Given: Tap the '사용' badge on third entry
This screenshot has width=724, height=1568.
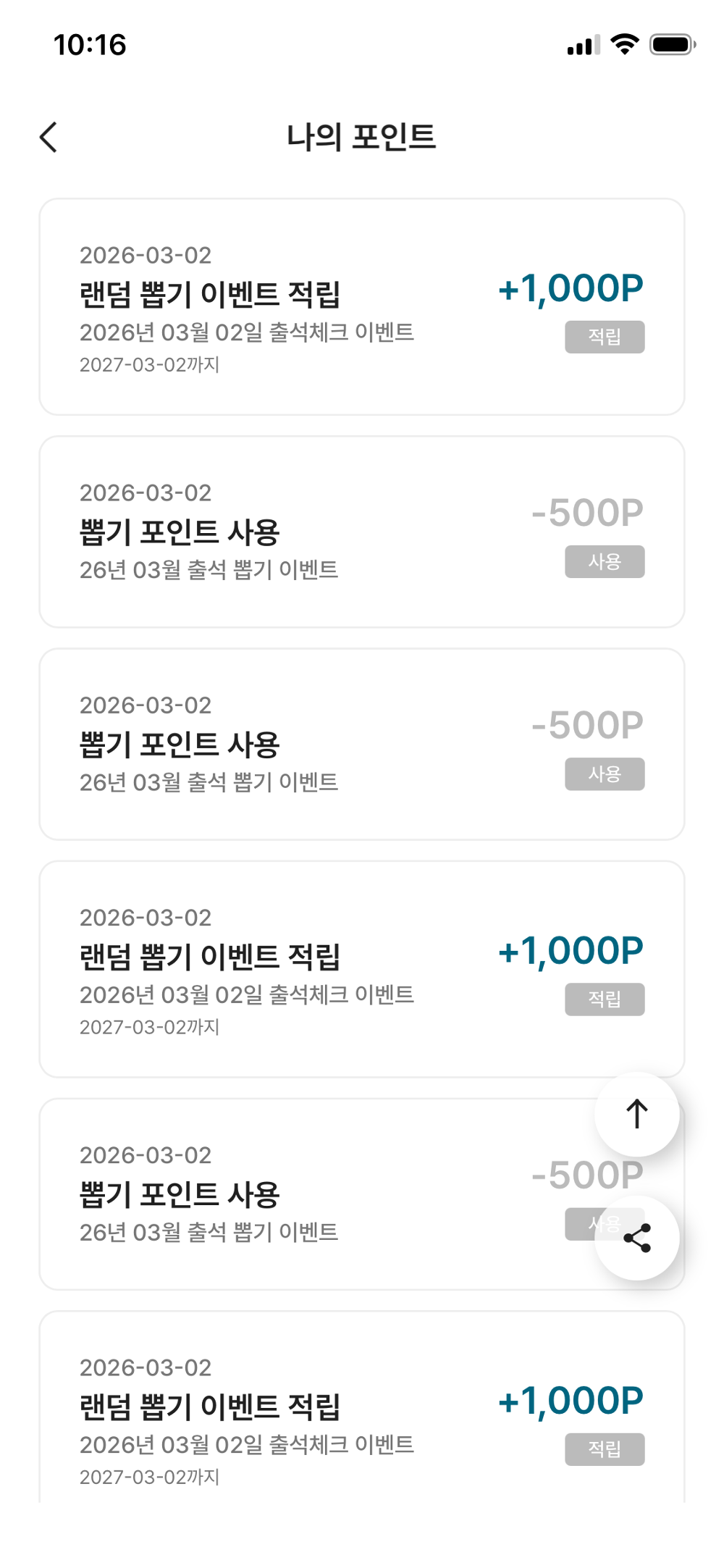Looking at the screenshot, I should coord(605,774).
